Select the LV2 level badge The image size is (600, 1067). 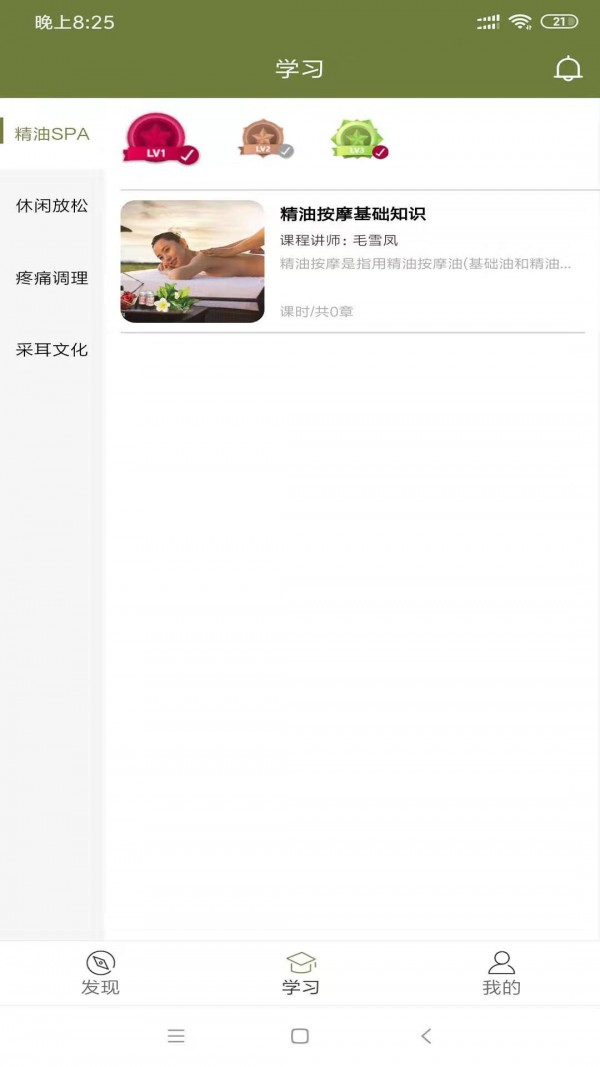pos(264,139)
